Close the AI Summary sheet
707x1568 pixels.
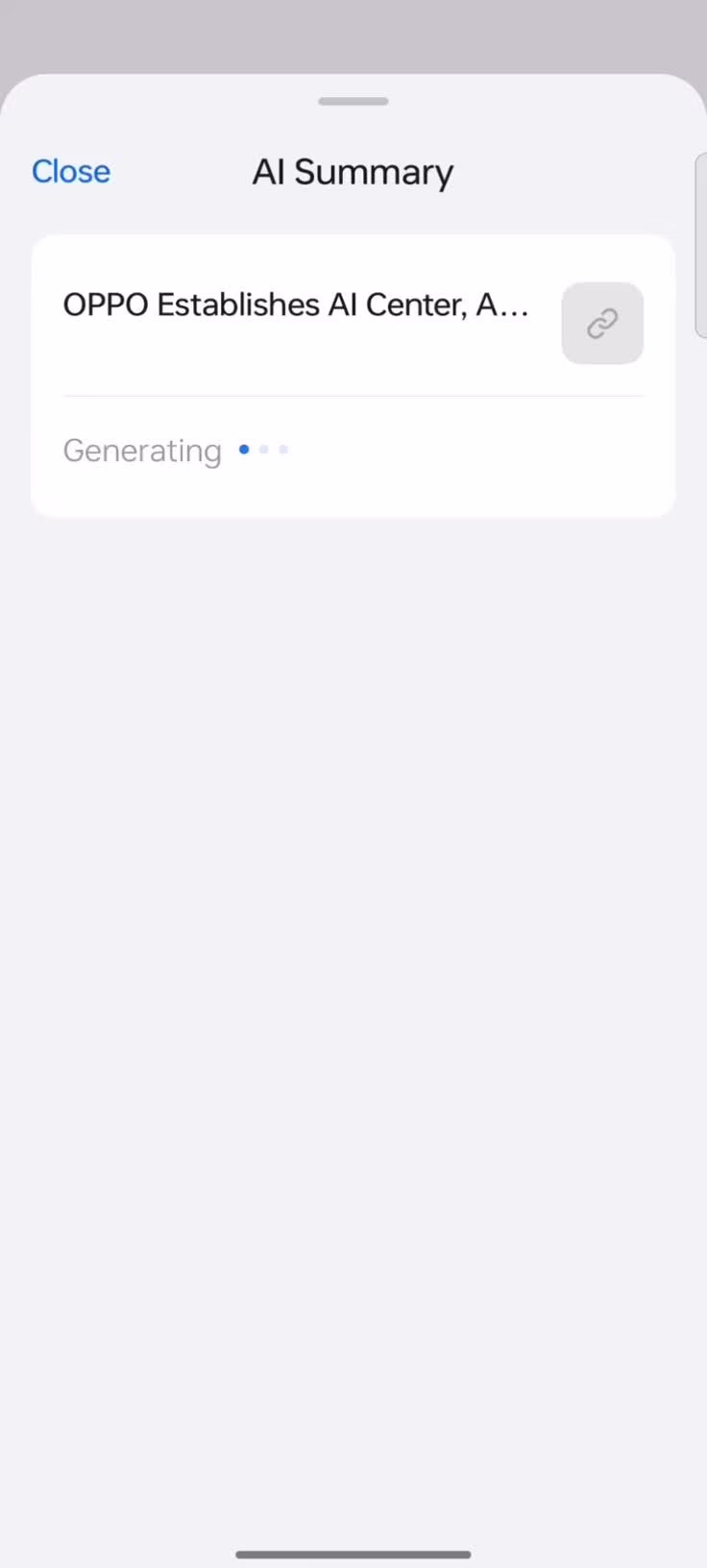click(71, 172)
